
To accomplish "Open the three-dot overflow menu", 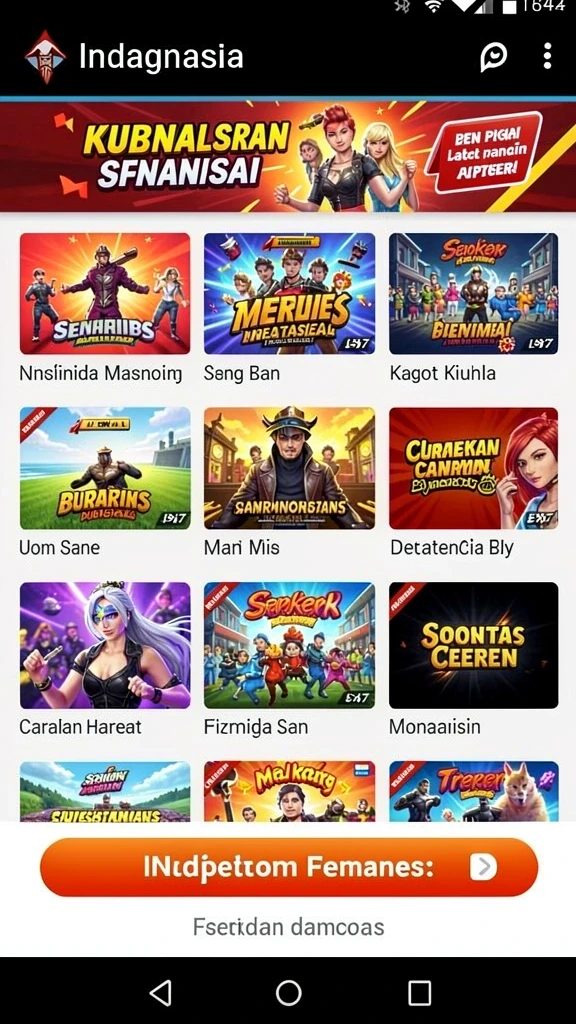I will (547, 56).
